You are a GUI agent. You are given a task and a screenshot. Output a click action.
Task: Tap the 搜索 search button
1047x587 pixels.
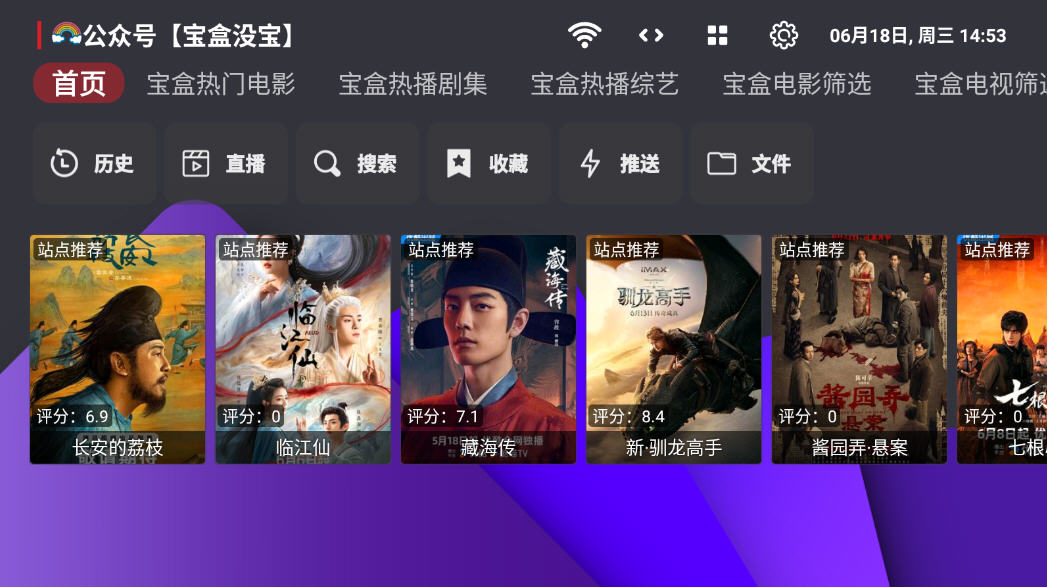click(x=357, y=164)
